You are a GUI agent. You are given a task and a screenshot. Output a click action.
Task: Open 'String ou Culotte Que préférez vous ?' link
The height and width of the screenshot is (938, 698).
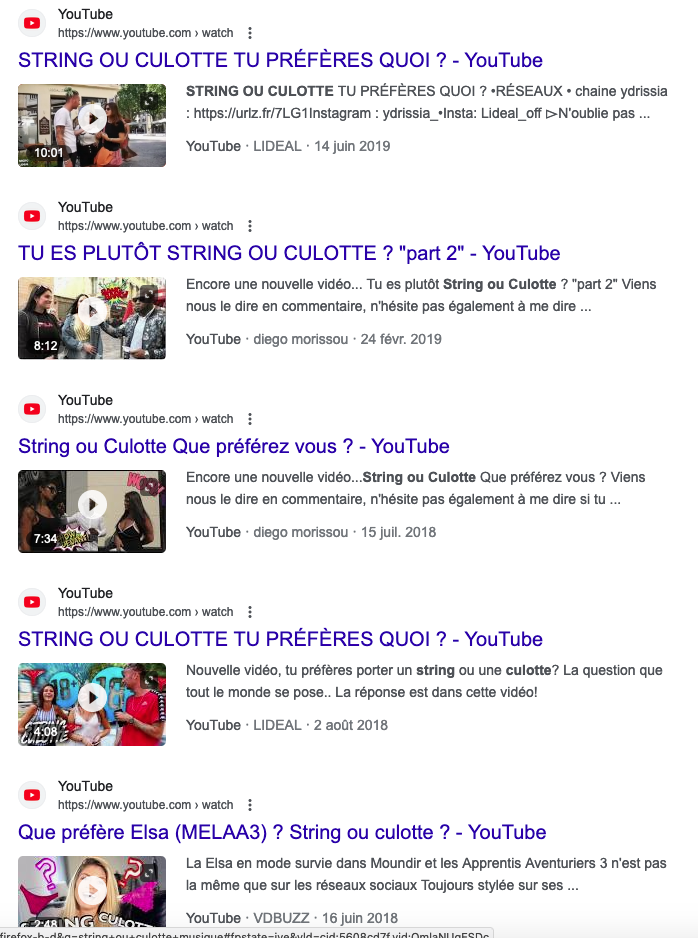[x=234, y=446]
